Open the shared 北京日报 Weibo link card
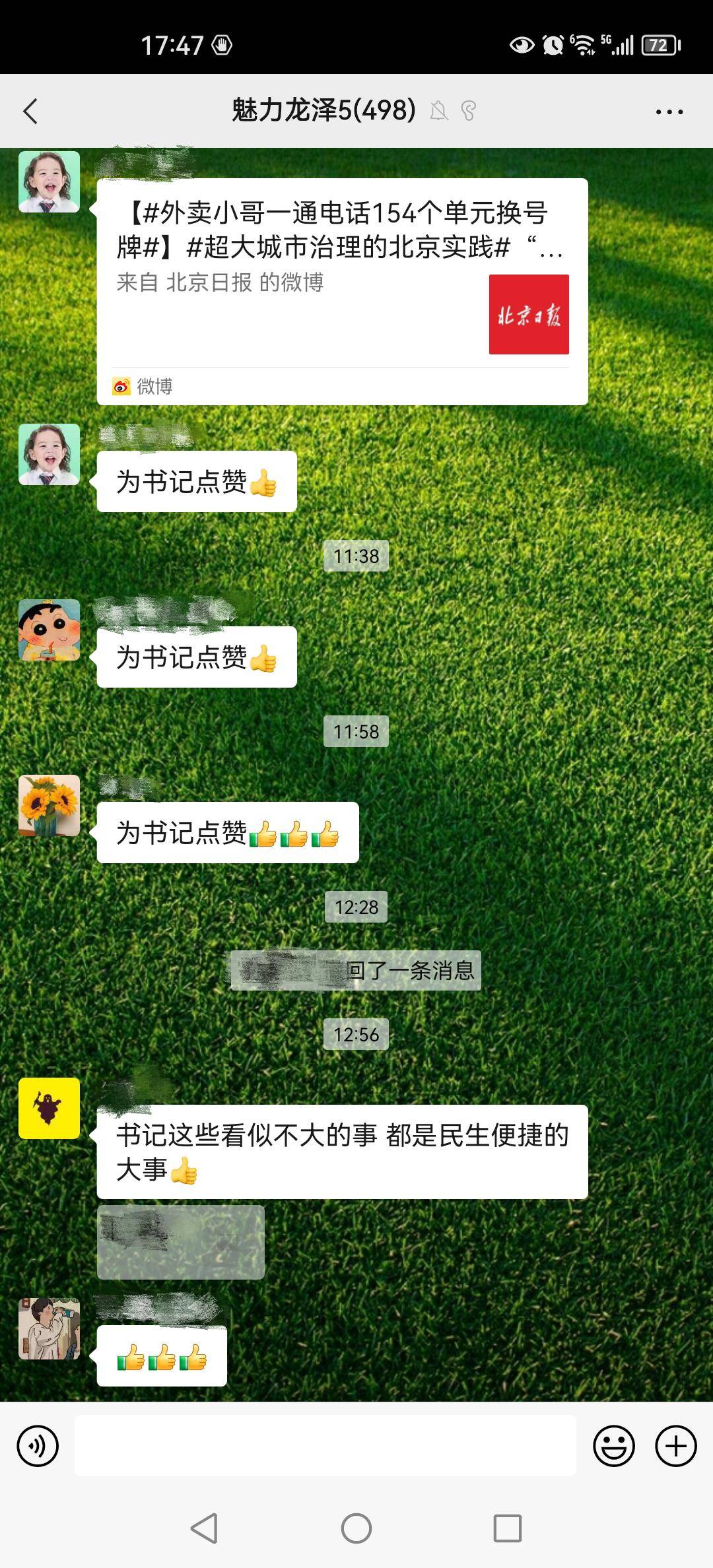Image resolution: width=713 pixels, height=1568 pixels. (x=342, y=290)
